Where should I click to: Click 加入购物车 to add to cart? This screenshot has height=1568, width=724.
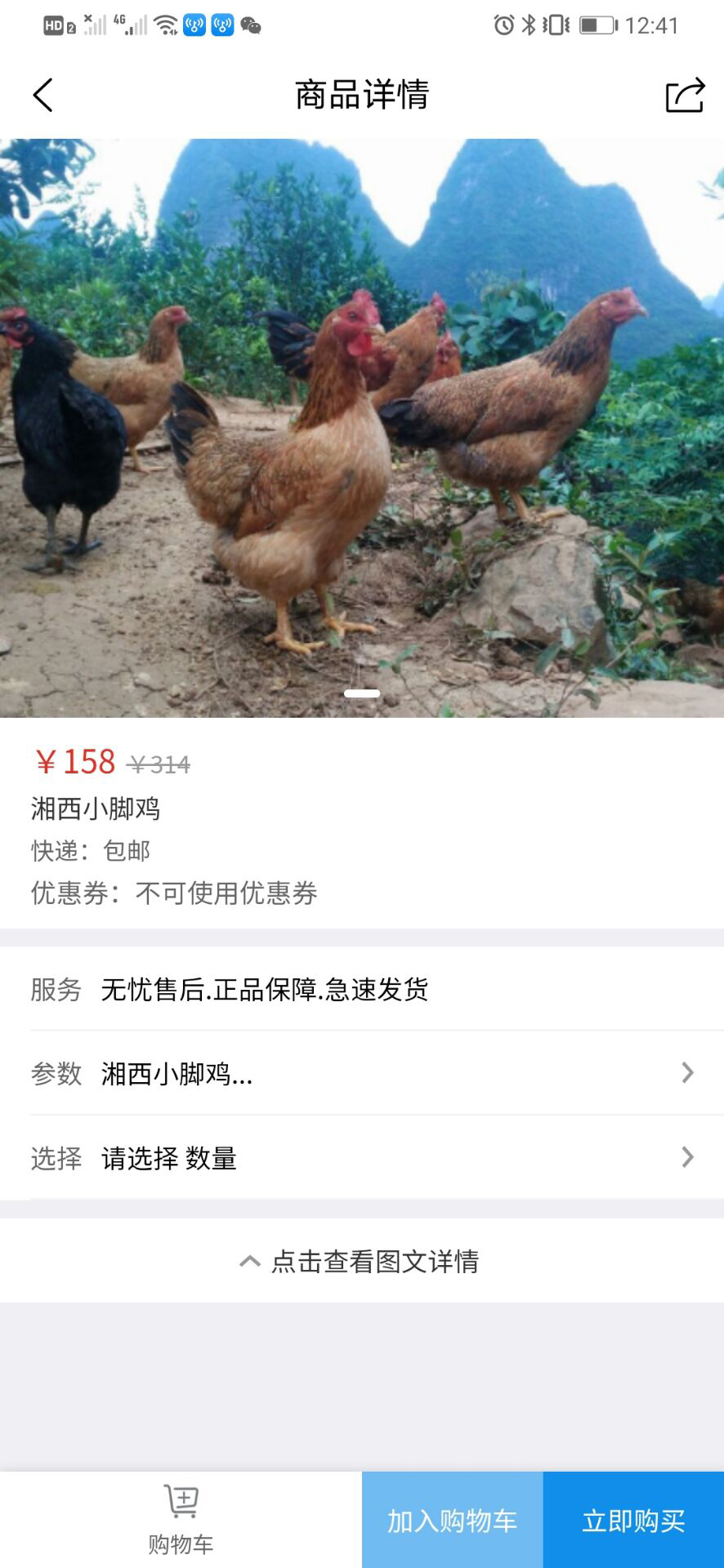click(x=452, y=1520)
